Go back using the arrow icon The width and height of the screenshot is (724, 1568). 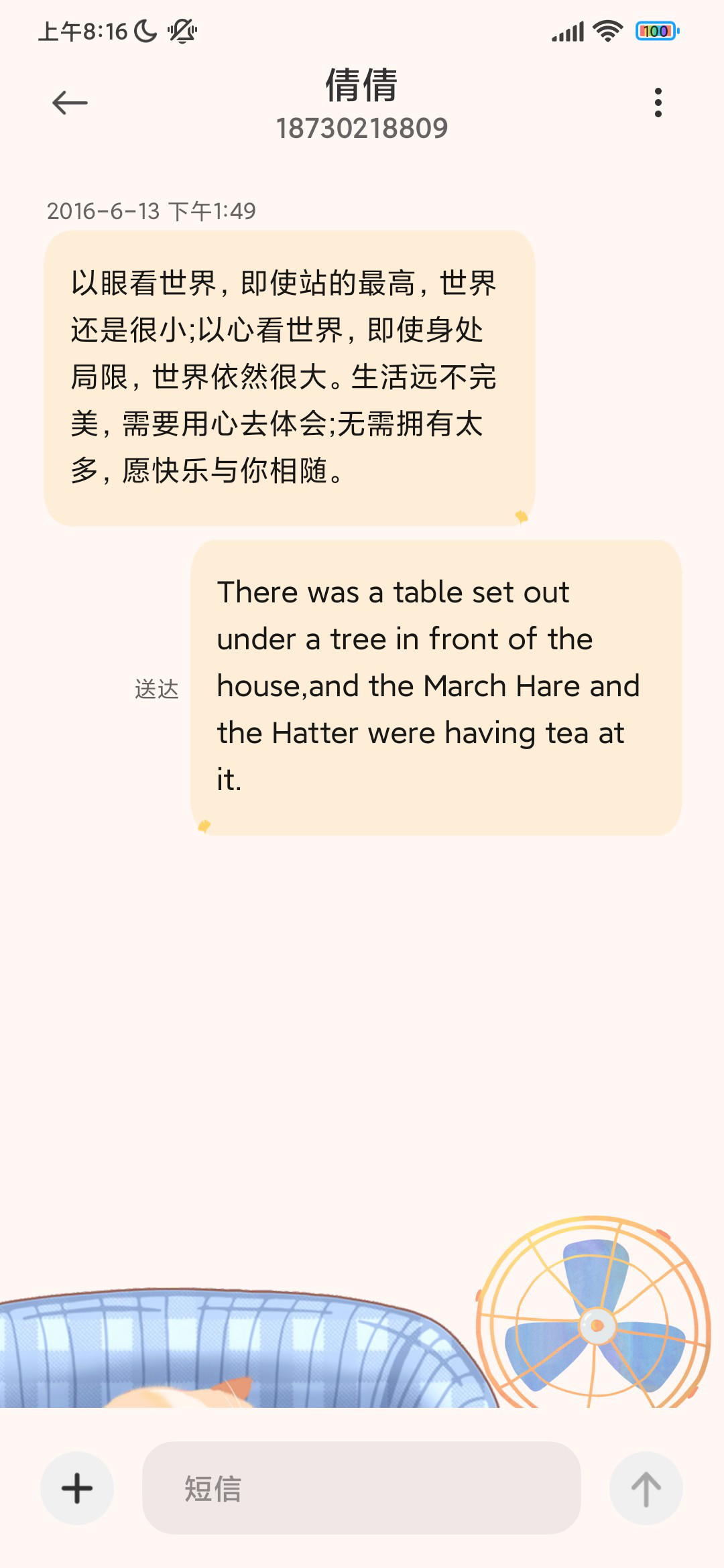pos(70,103)
